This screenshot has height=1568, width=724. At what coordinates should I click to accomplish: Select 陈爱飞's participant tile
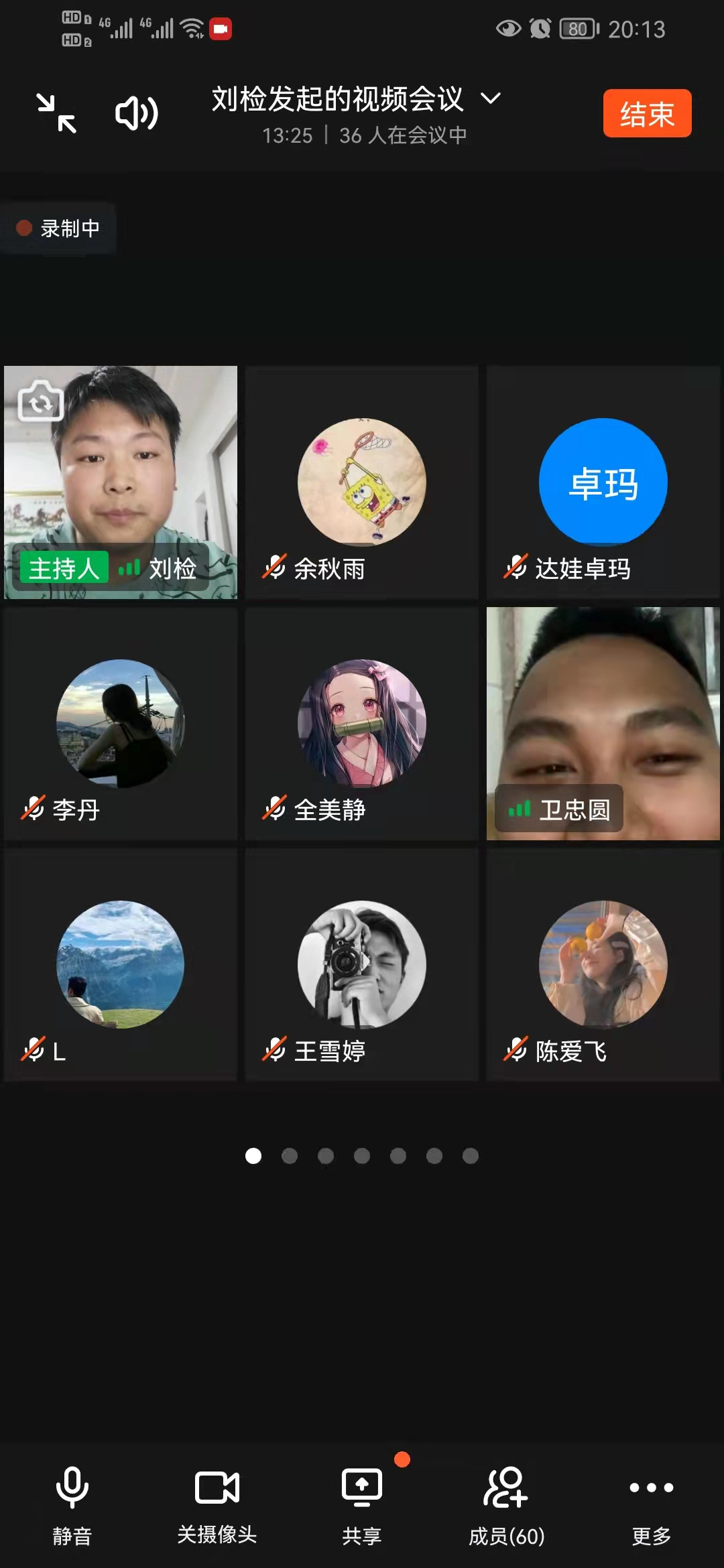click(603, 965)
